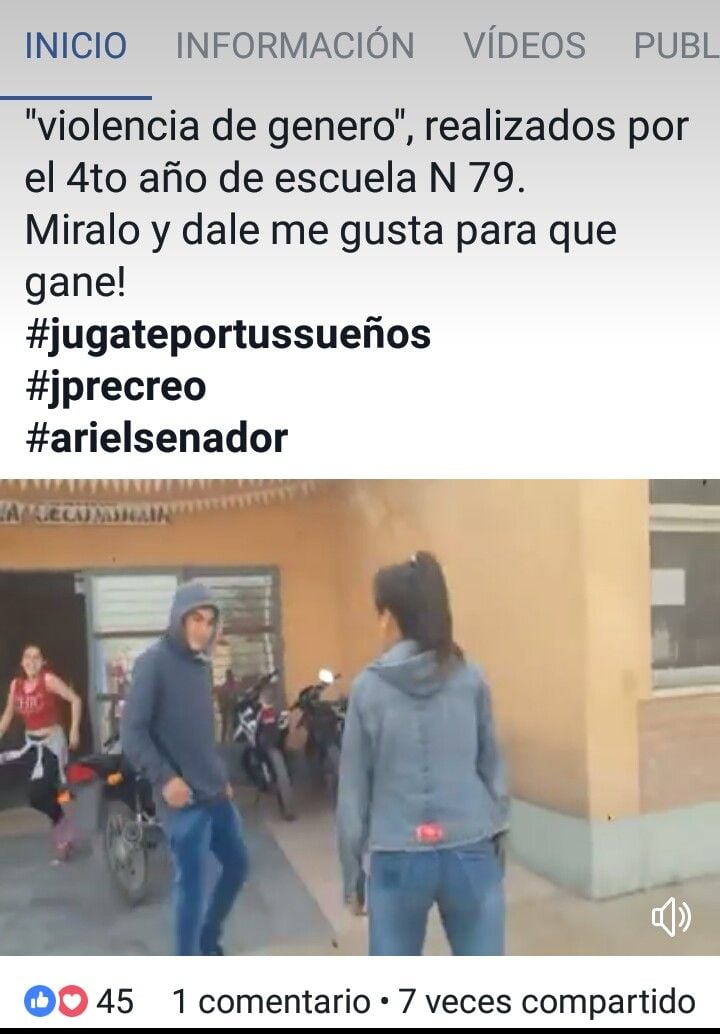The height and width of the screenshot is (1034, 720).
Task: Select the Inicio tab
Action: tap(76, 46)
